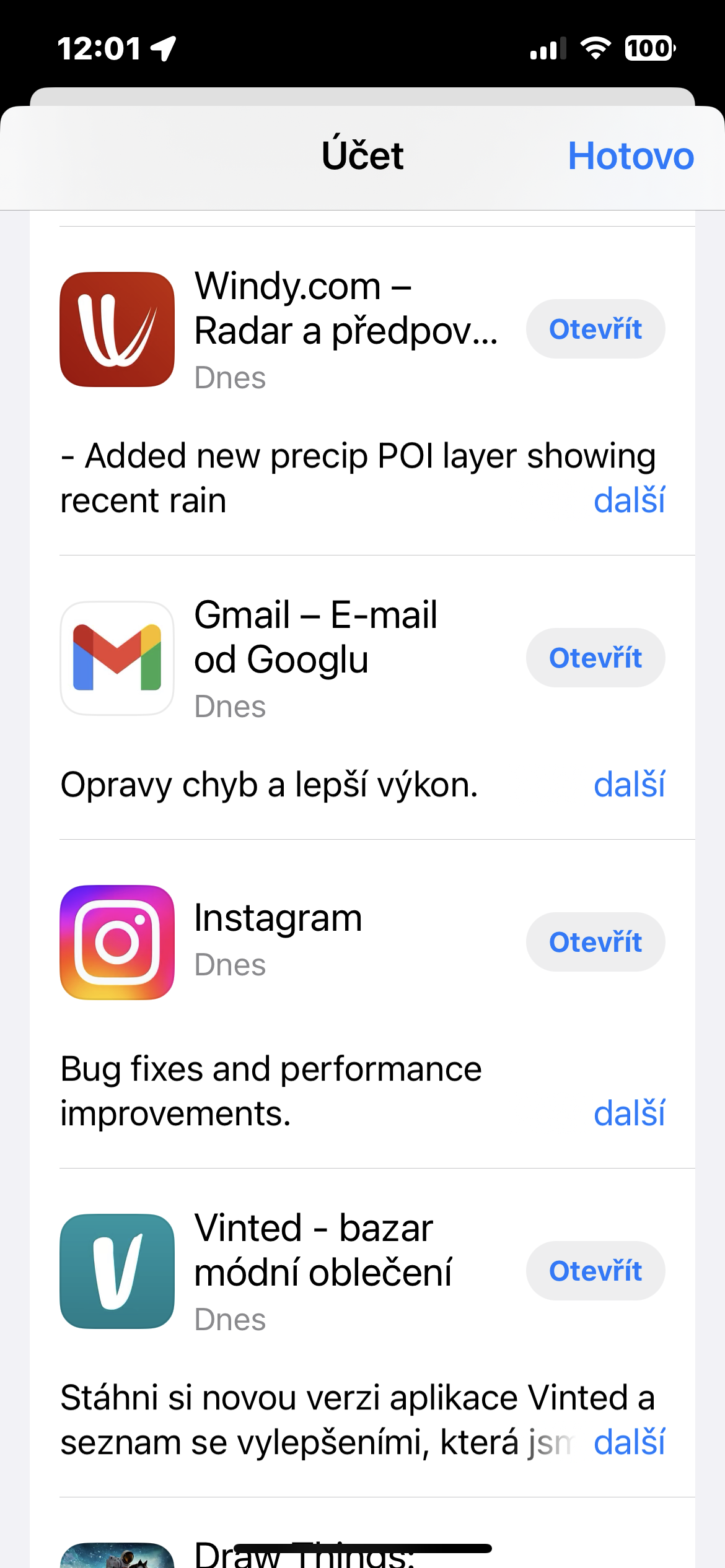Launch Instagram with the Otevřít button

(x=595, y=942)
